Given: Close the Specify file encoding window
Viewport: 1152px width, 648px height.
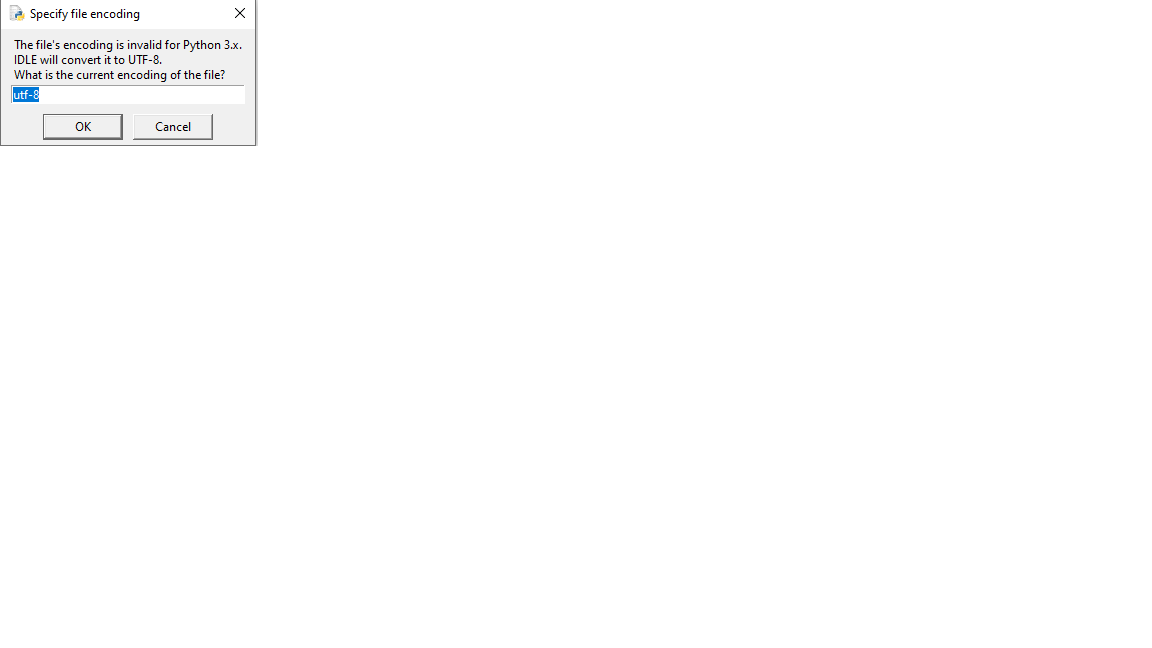Looking at the screenshot, I should (240, 13).
